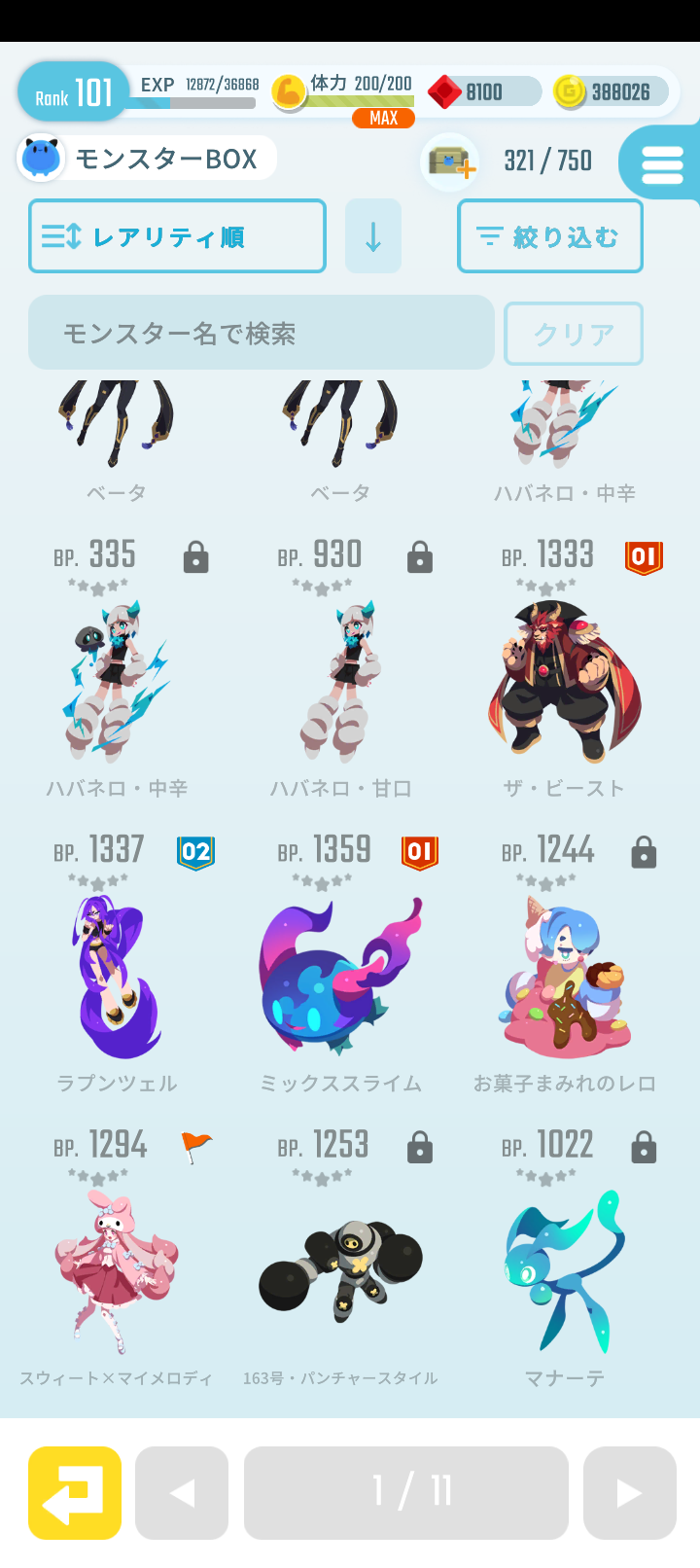Viewport: 700px width, 1568px height.
Task: Tap the yellow back arrow button
Action: [73, 1492]
